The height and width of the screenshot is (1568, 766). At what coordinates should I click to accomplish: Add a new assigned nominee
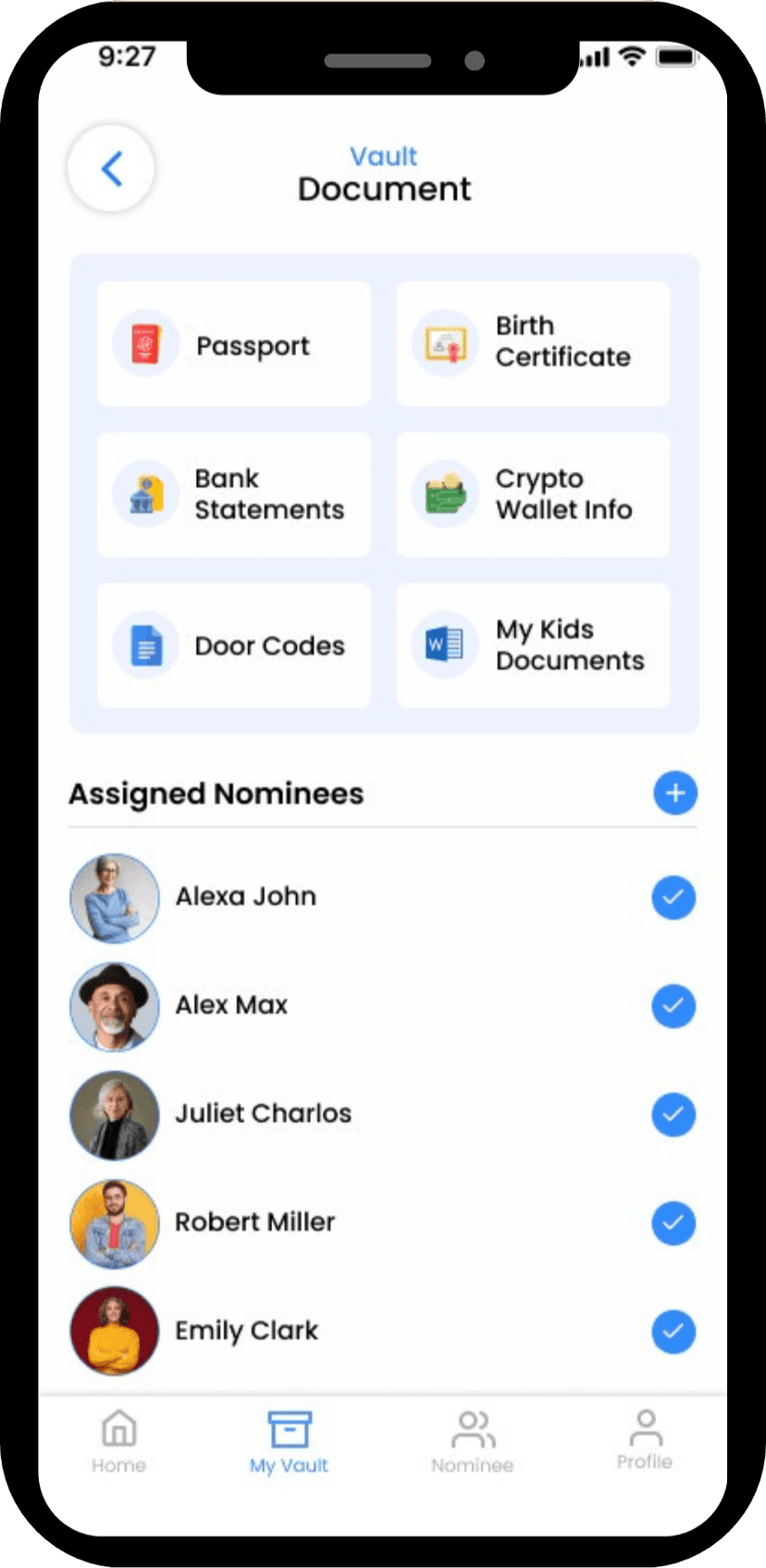(x=675, y=793)
